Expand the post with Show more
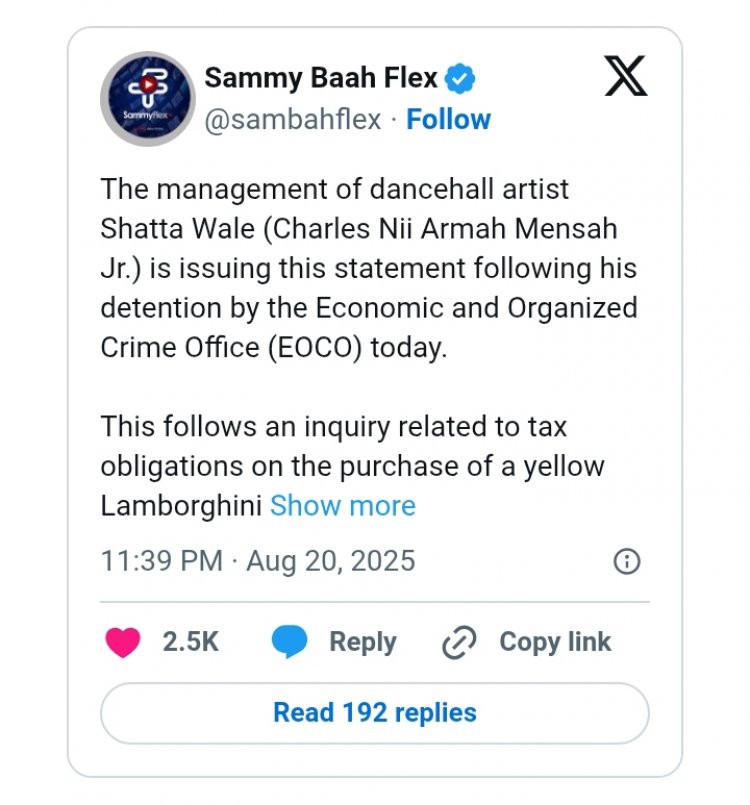 (x=343, y=506)
